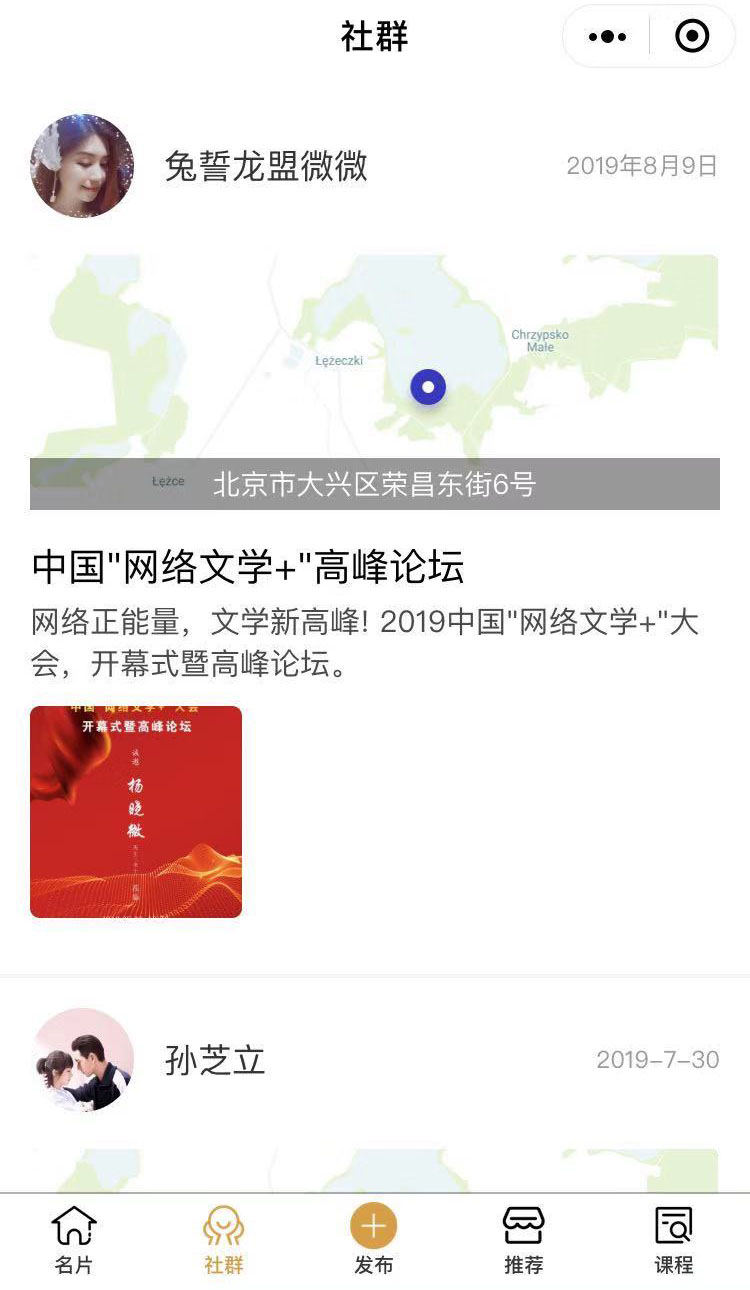The width and height of the screenshot is (750, 1290).
Task: Click the map preview of the event location
Action: point(375,360)
